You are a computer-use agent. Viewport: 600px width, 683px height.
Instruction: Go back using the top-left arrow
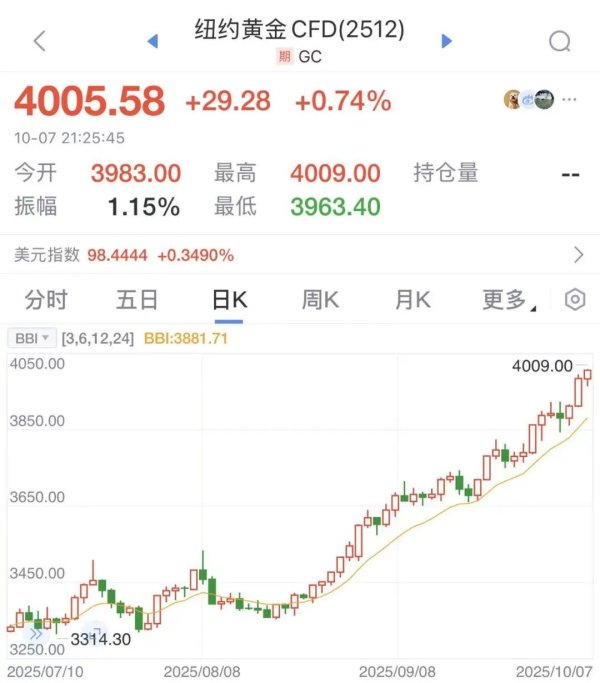coord(40,41)
